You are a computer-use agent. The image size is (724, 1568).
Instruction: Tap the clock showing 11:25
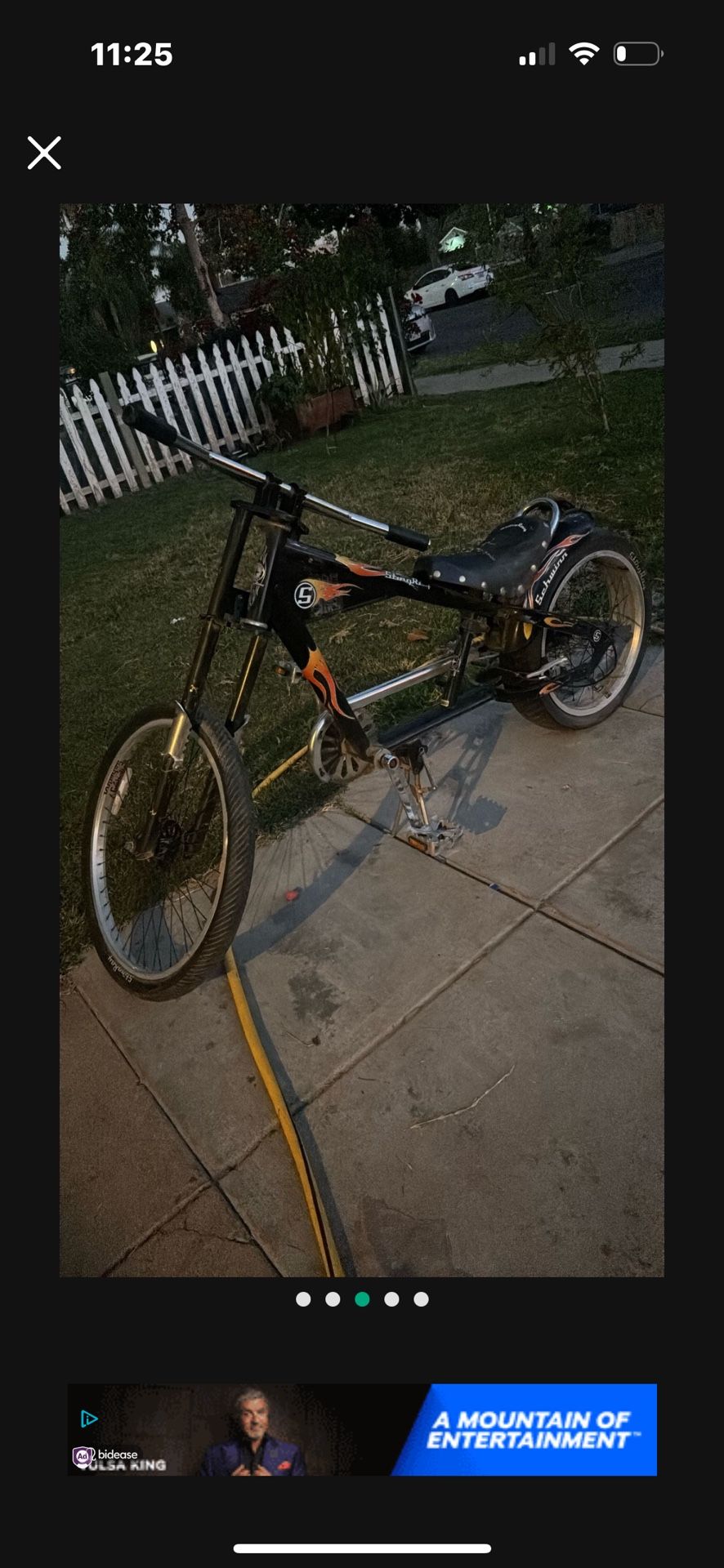[x=131, y=54]
